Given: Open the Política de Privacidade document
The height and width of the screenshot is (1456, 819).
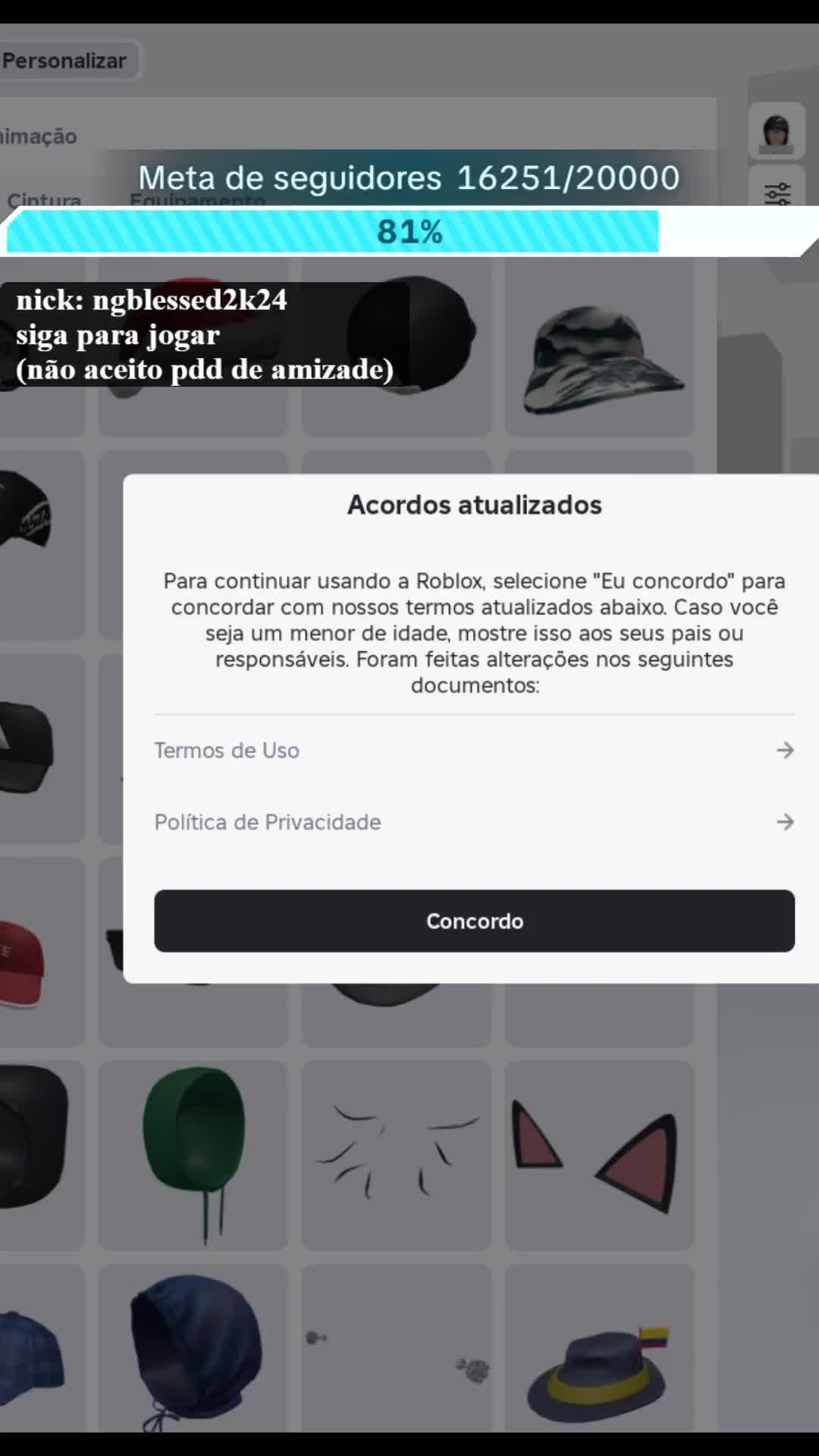Looking at the screenshot, I should coord(474,822).
